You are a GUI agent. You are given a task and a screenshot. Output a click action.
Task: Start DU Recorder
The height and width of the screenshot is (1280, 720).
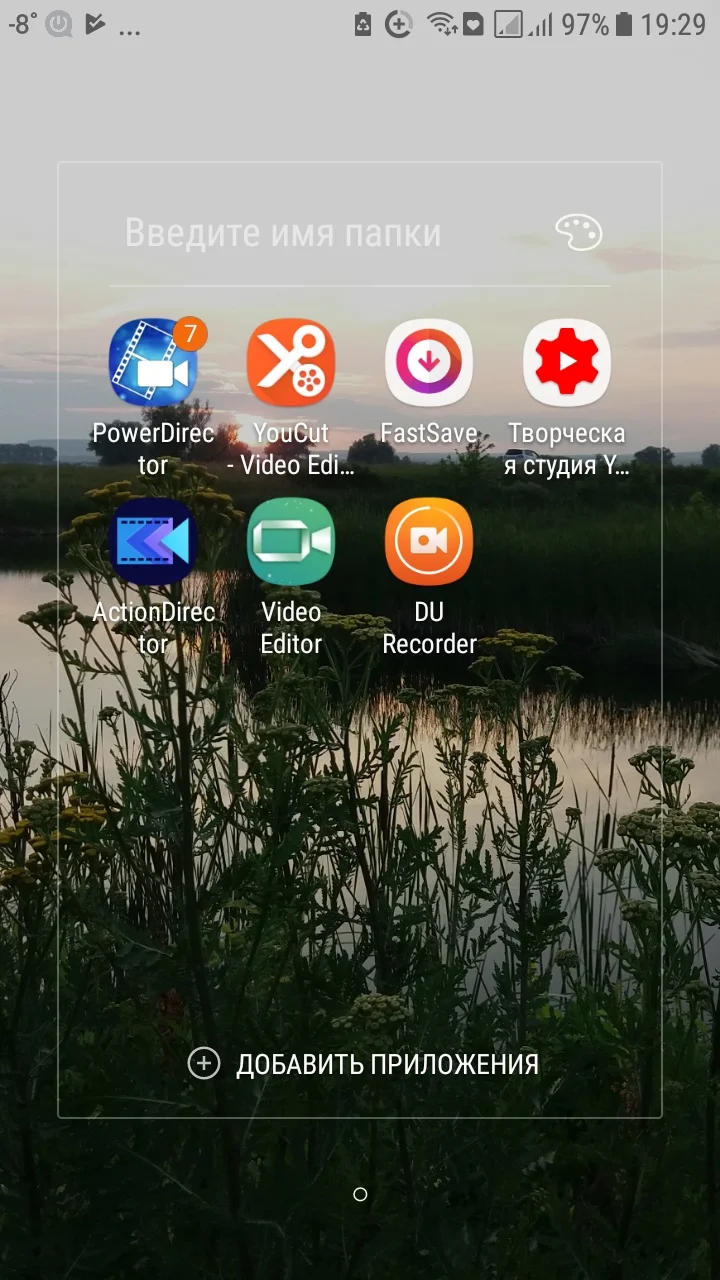pos(428,540)
